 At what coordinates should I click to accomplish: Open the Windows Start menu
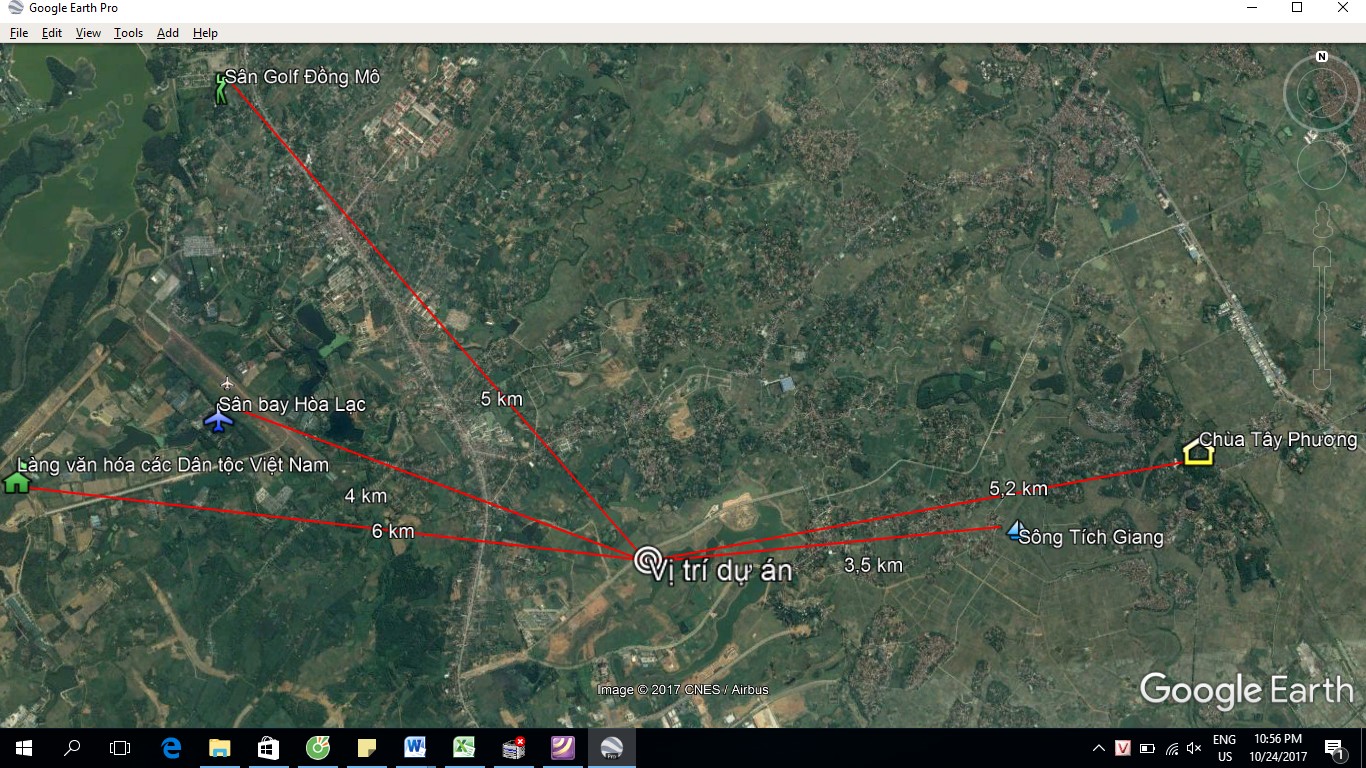click(23, 747)
